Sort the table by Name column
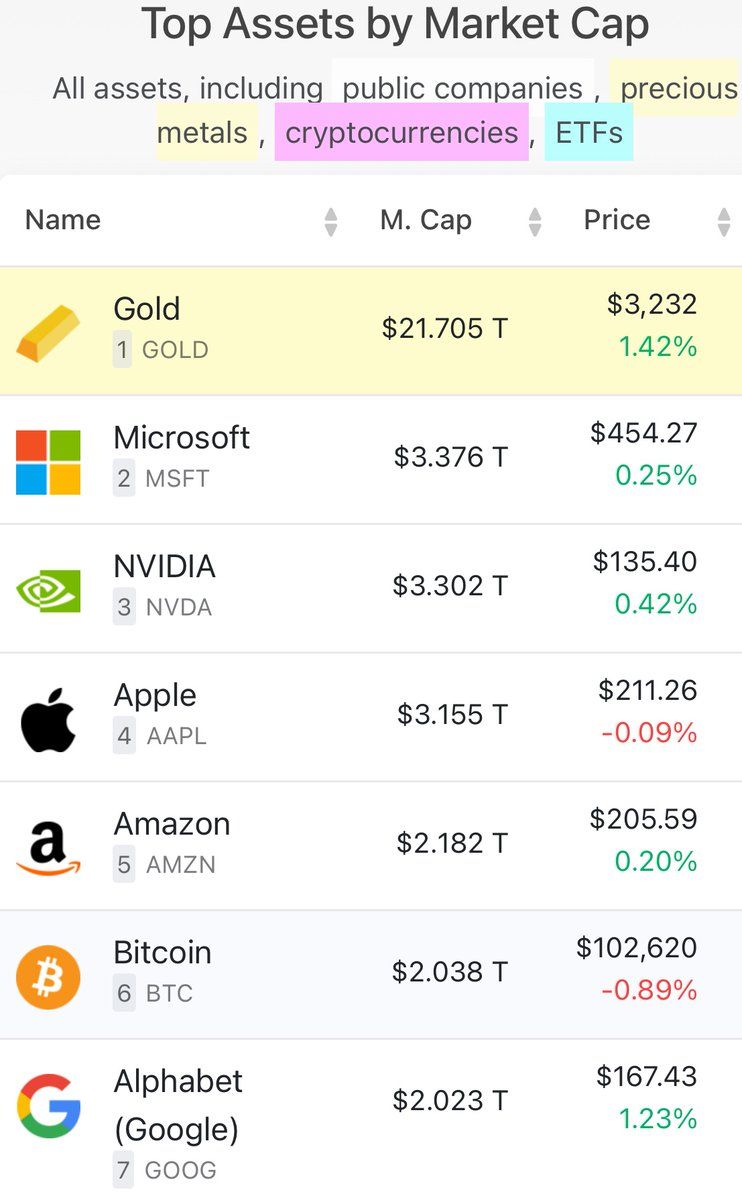 pos(330,220)
